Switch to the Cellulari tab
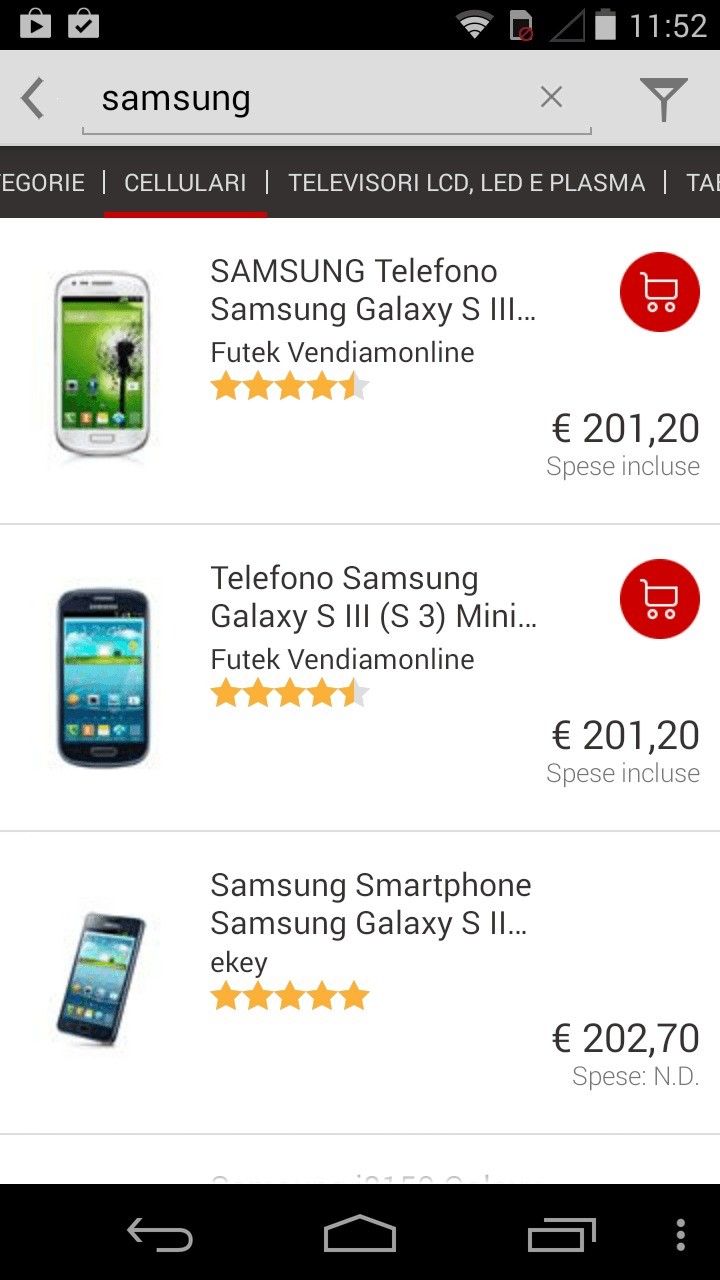 point(185,183)
